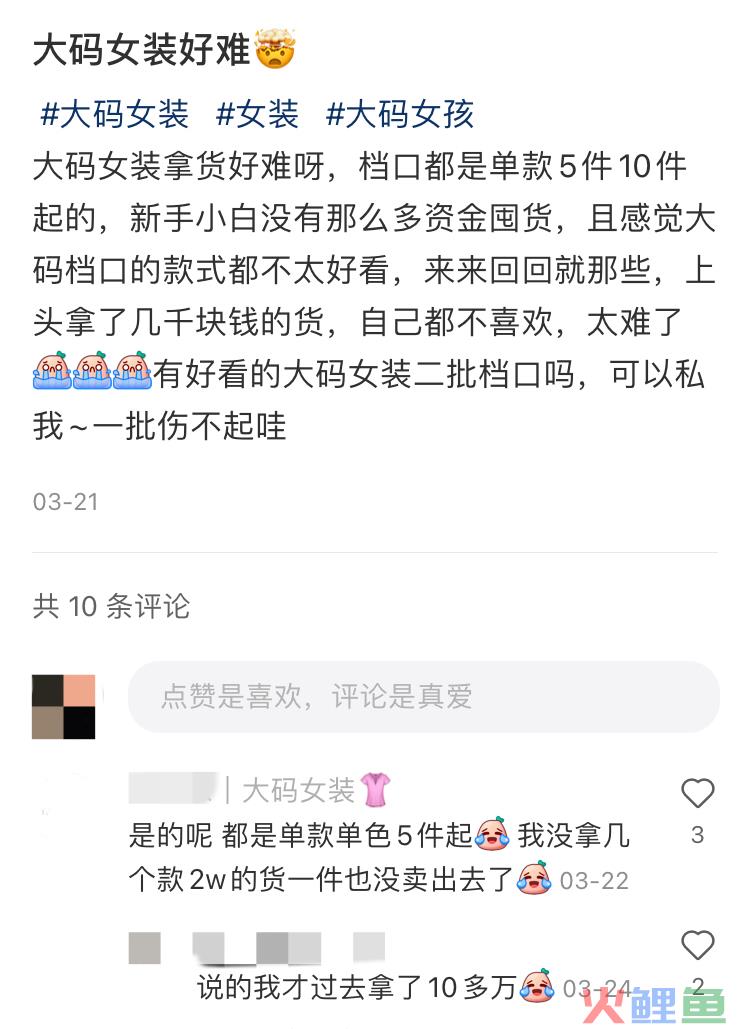Image resolution: width=750 pixels, height=1029 pixels.
Task: Click the comment input box to reply
Action: click(x=424, y=698)
